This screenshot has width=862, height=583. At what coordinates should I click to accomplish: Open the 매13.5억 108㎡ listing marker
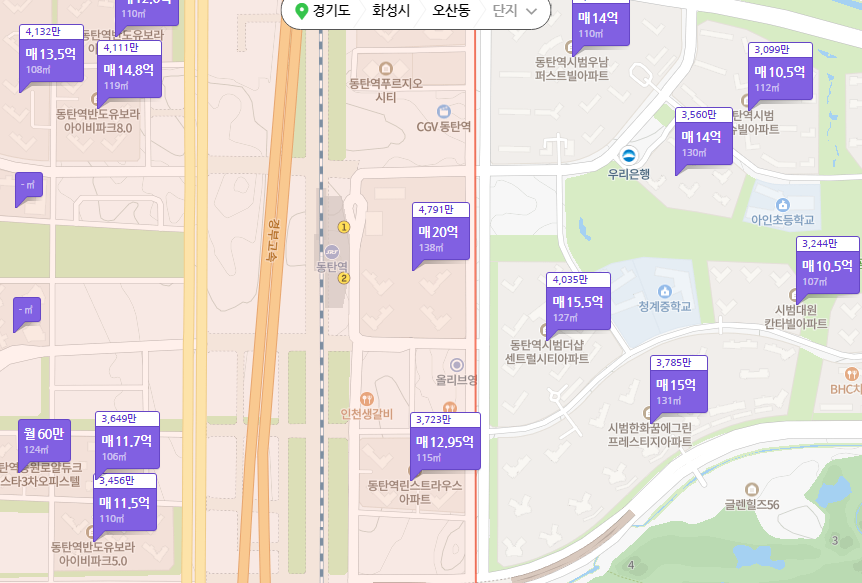[51, 60]
